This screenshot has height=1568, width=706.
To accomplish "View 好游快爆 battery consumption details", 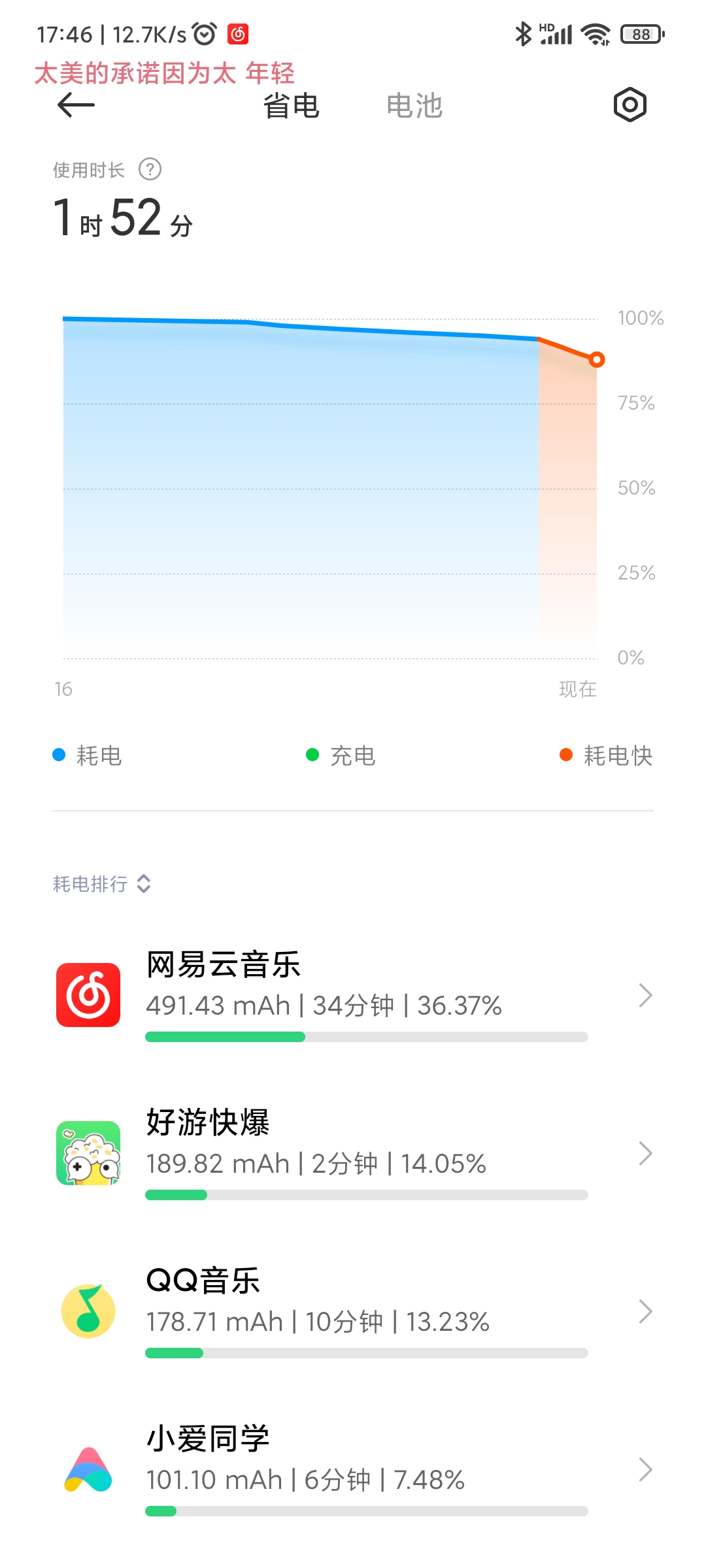I will [353, 1153].
